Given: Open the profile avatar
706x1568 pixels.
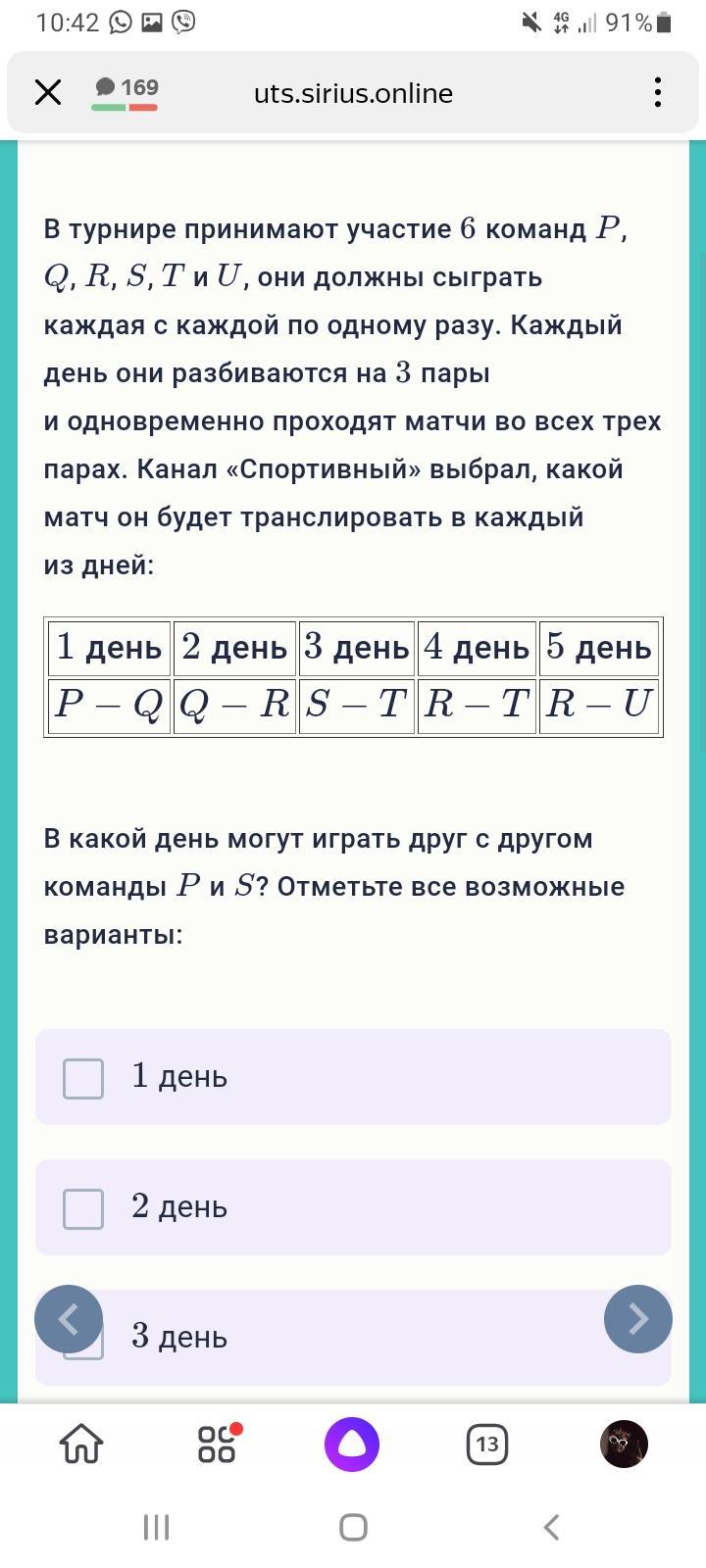Looking at the screenshot, I should pos(624,1444).
